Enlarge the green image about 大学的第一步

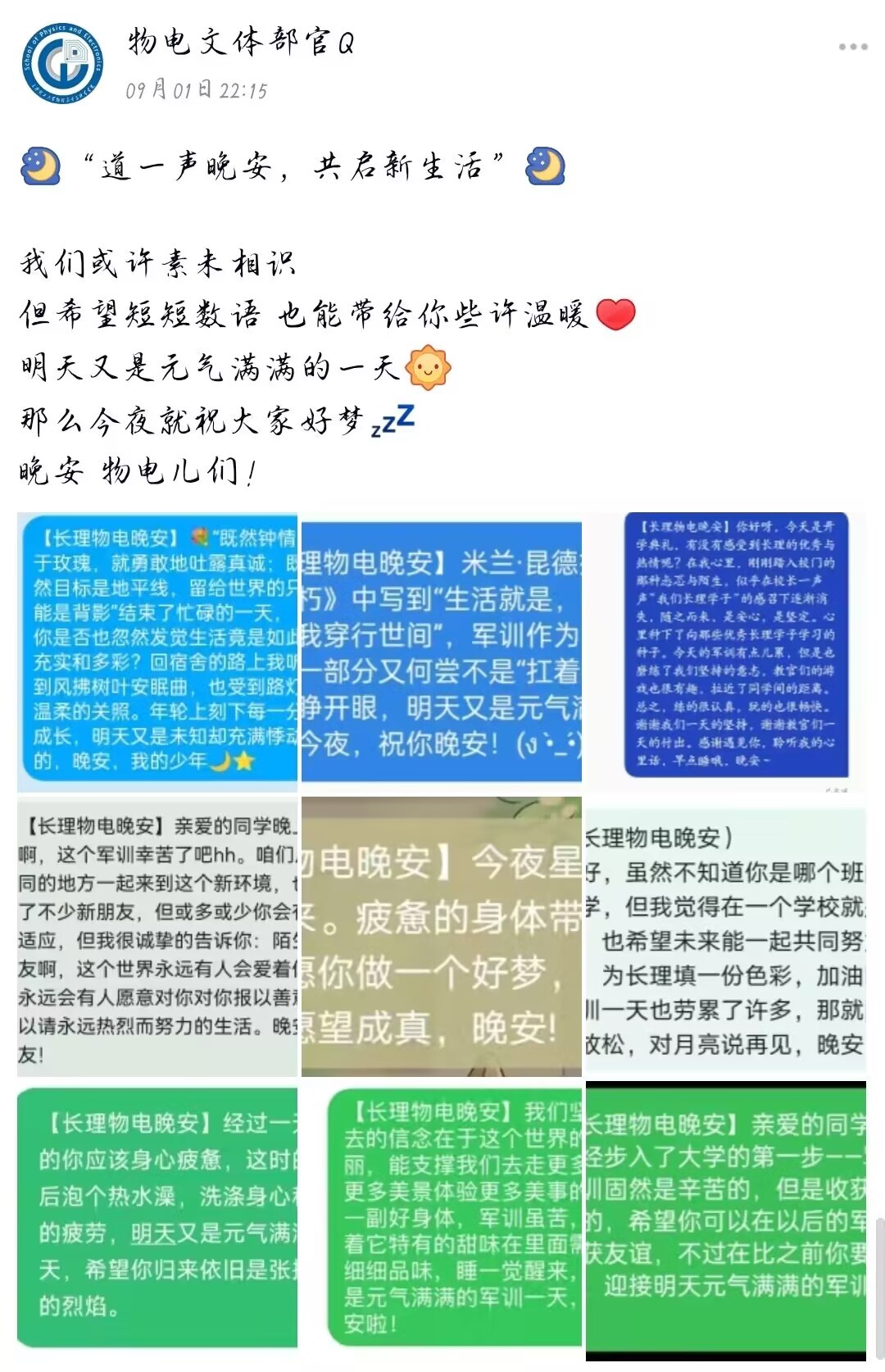726,1219
